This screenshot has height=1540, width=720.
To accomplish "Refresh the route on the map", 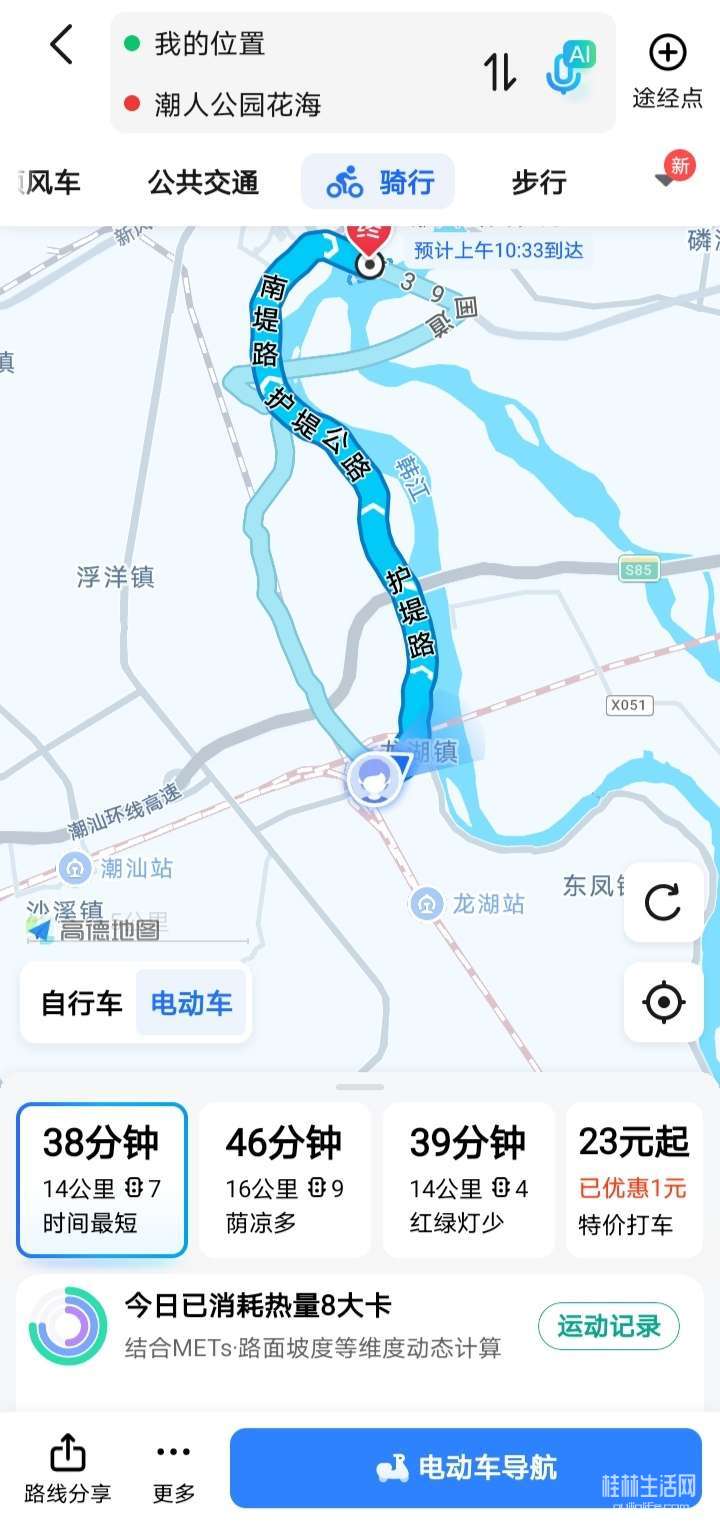I will [663, 903].
